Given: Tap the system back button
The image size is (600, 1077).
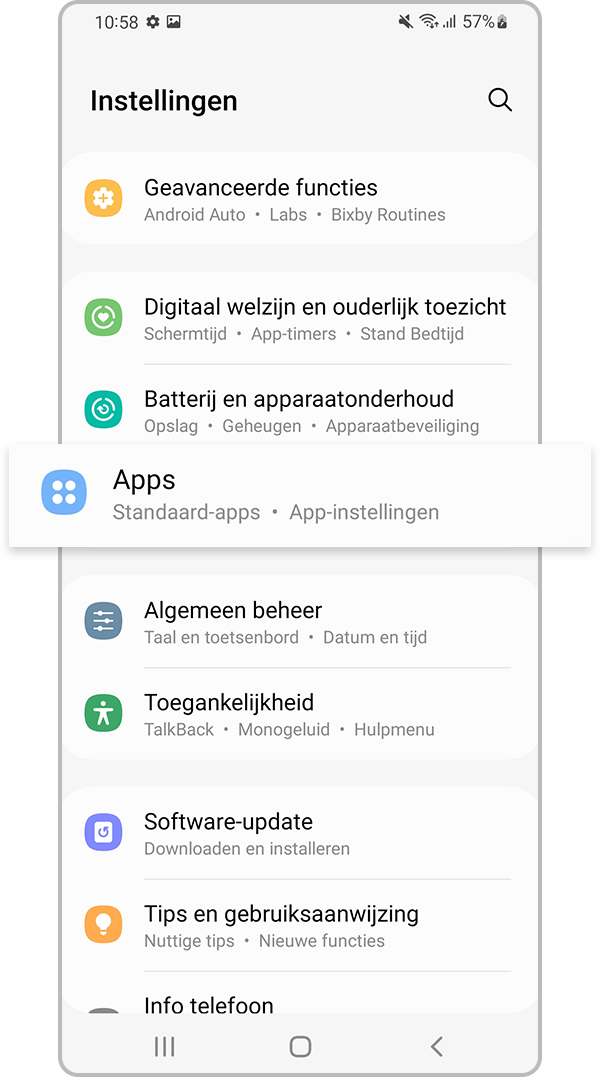Looking at the screenshot, I should [x=436, y=1047].
